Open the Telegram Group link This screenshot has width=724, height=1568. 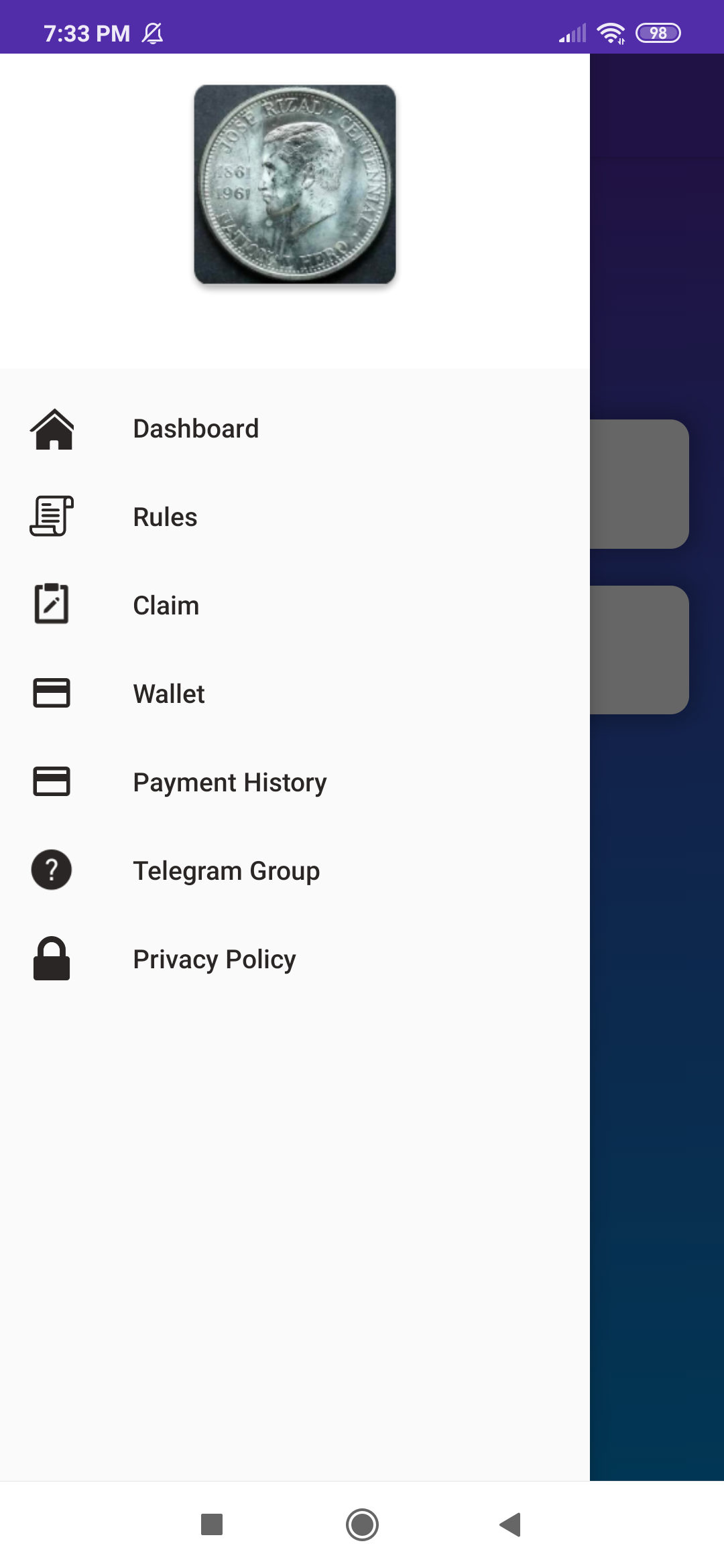[226, 871]
